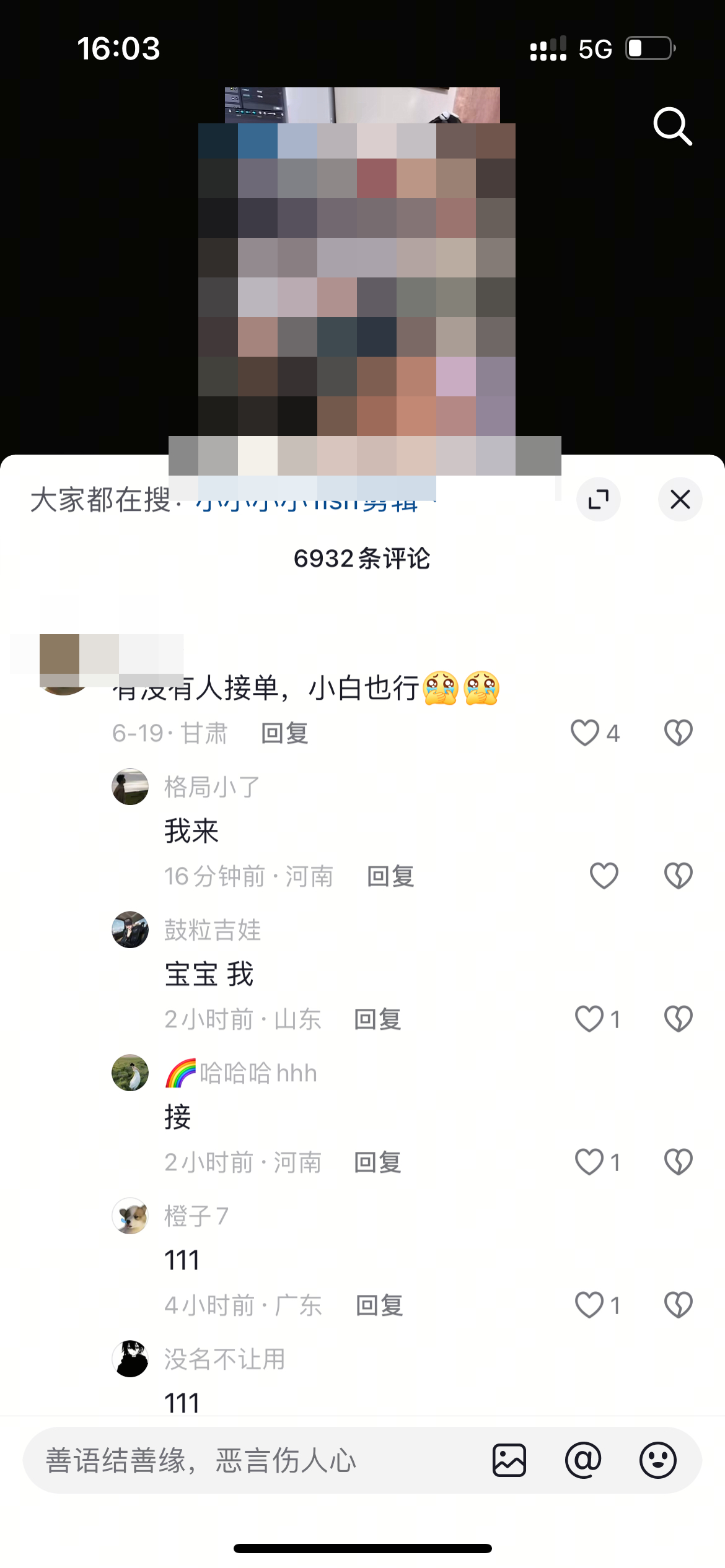The height and width of the screenshot is (1568, 725).
Task: Attach an image to the comment
Action: pos(509,1460)
